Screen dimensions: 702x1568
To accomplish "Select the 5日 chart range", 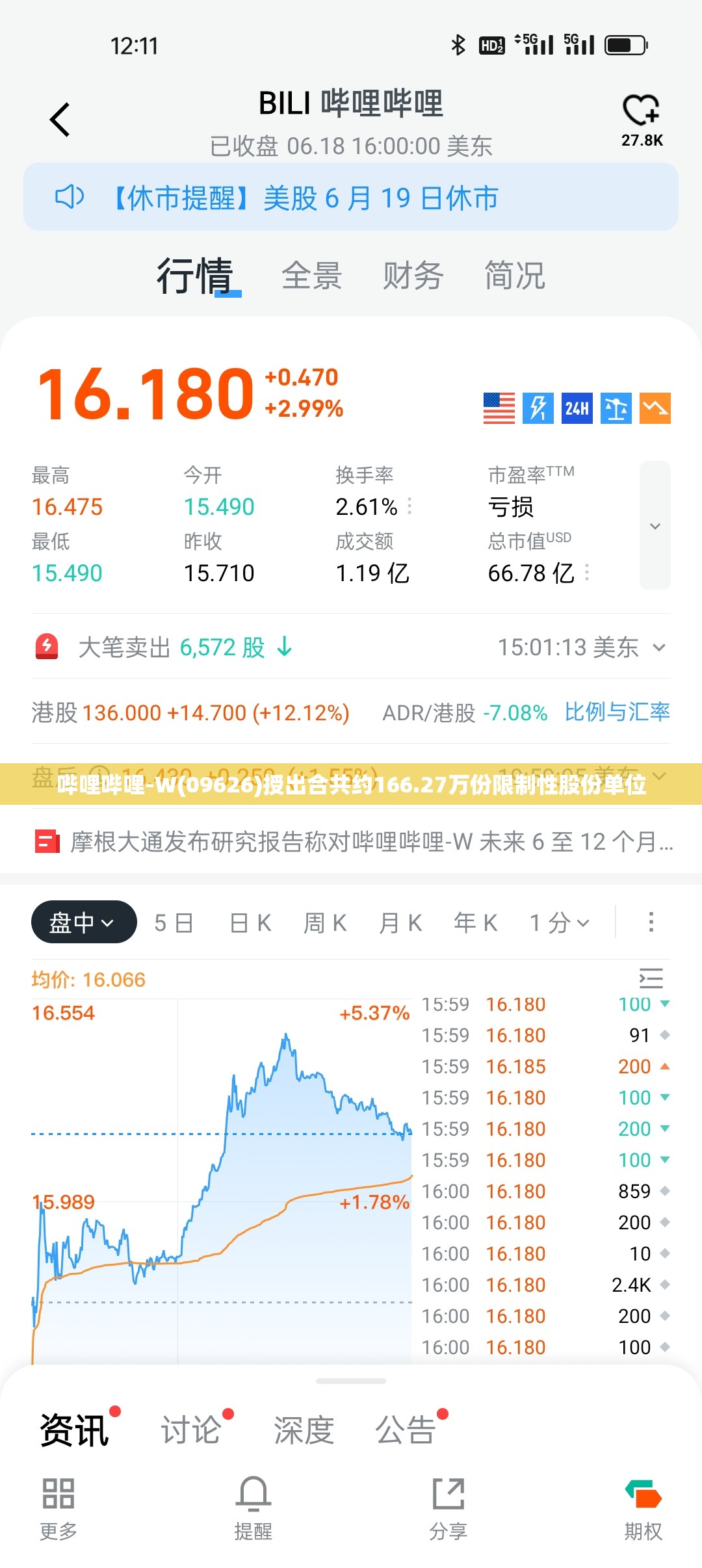I will point(174,922).
